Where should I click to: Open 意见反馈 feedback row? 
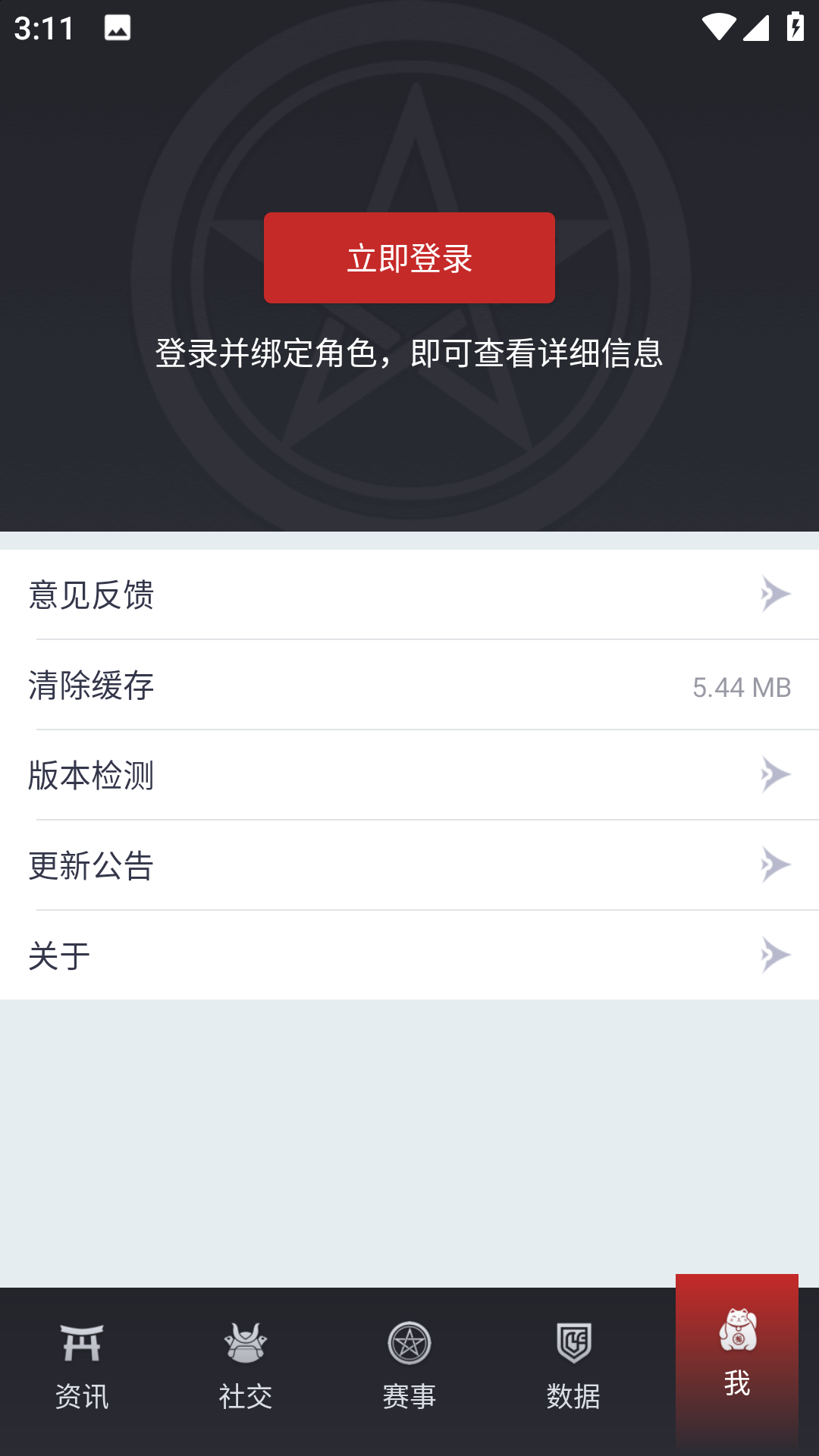coord(409,595)
